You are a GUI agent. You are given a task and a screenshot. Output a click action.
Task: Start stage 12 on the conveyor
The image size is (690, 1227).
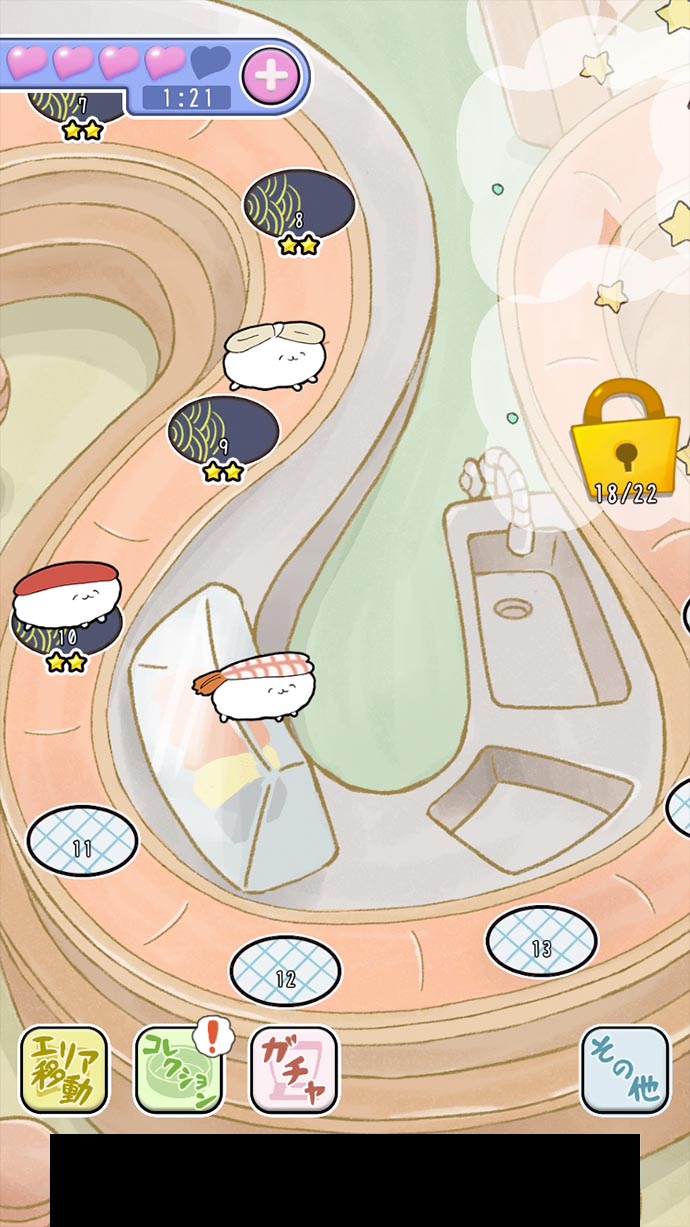pos(285,971)
